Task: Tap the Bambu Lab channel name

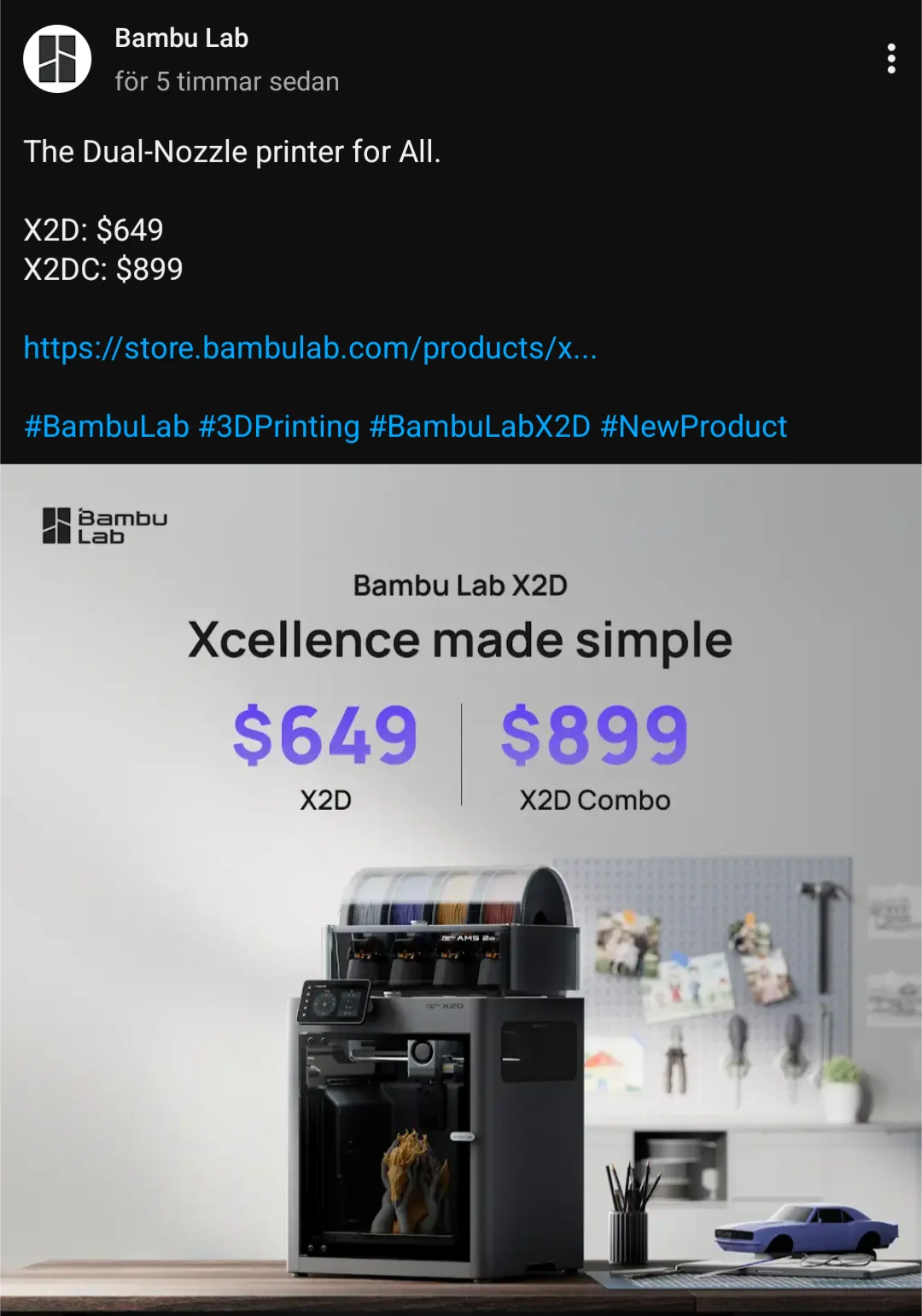Action: tap(181, 38)
